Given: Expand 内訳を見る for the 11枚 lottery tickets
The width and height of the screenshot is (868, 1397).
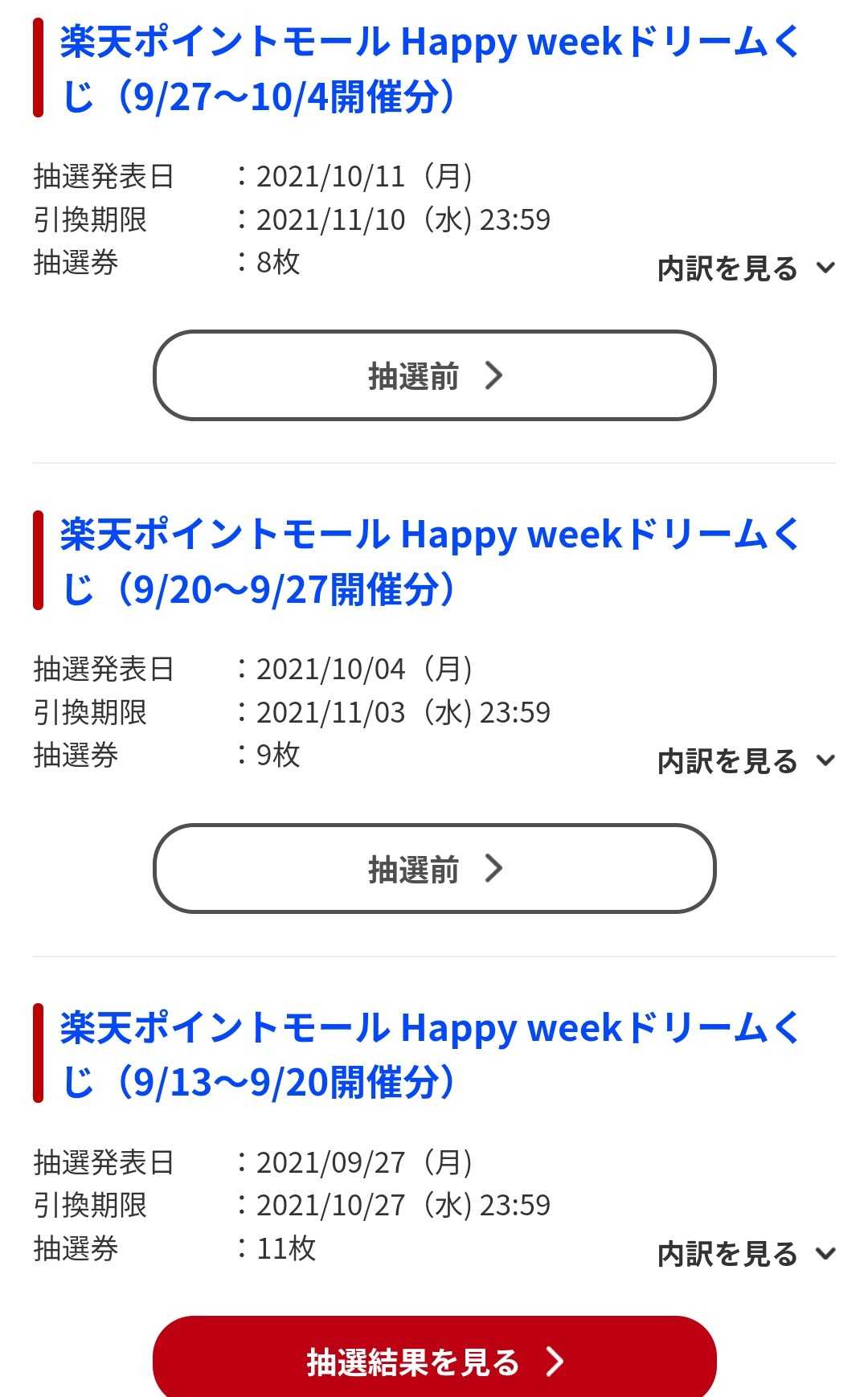Looking at the screenshot, I should pos(746,1254).
